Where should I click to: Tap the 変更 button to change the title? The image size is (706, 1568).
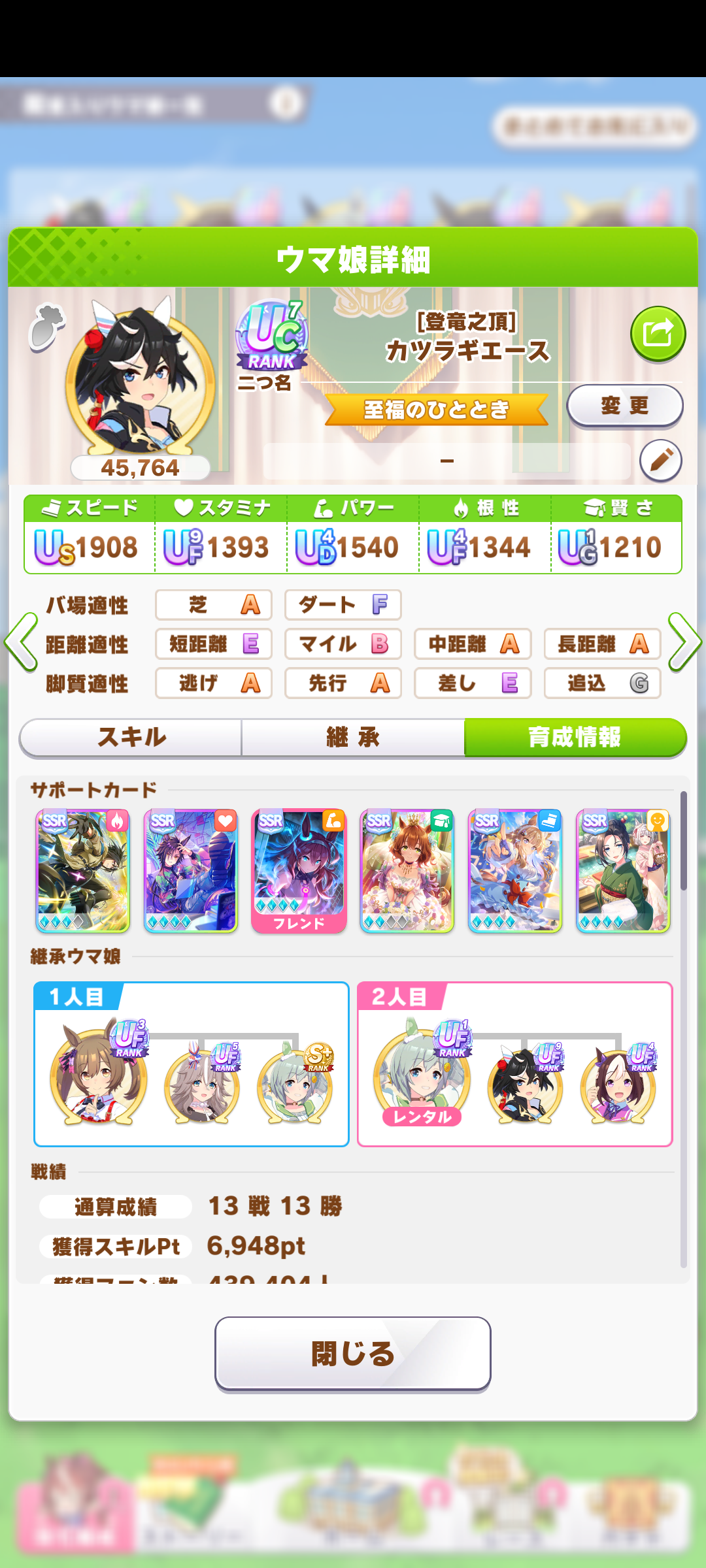click(x=624, y=406)
